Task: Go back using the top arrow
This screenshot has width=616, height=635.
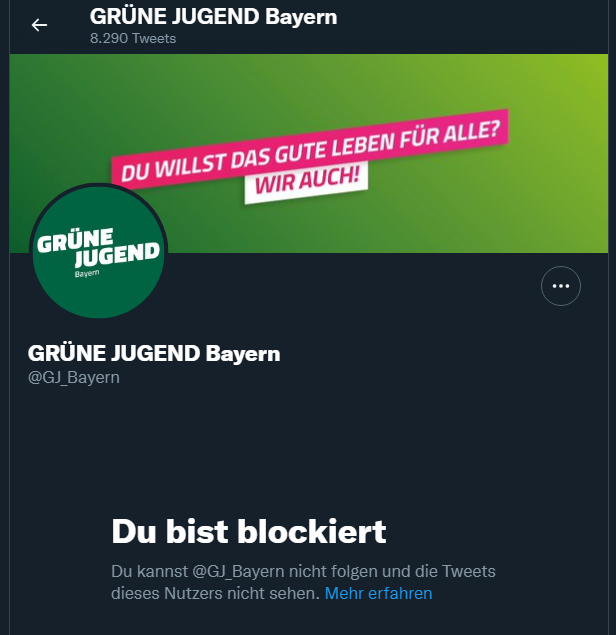Action: pyautogui.click(x=39, y=25)
